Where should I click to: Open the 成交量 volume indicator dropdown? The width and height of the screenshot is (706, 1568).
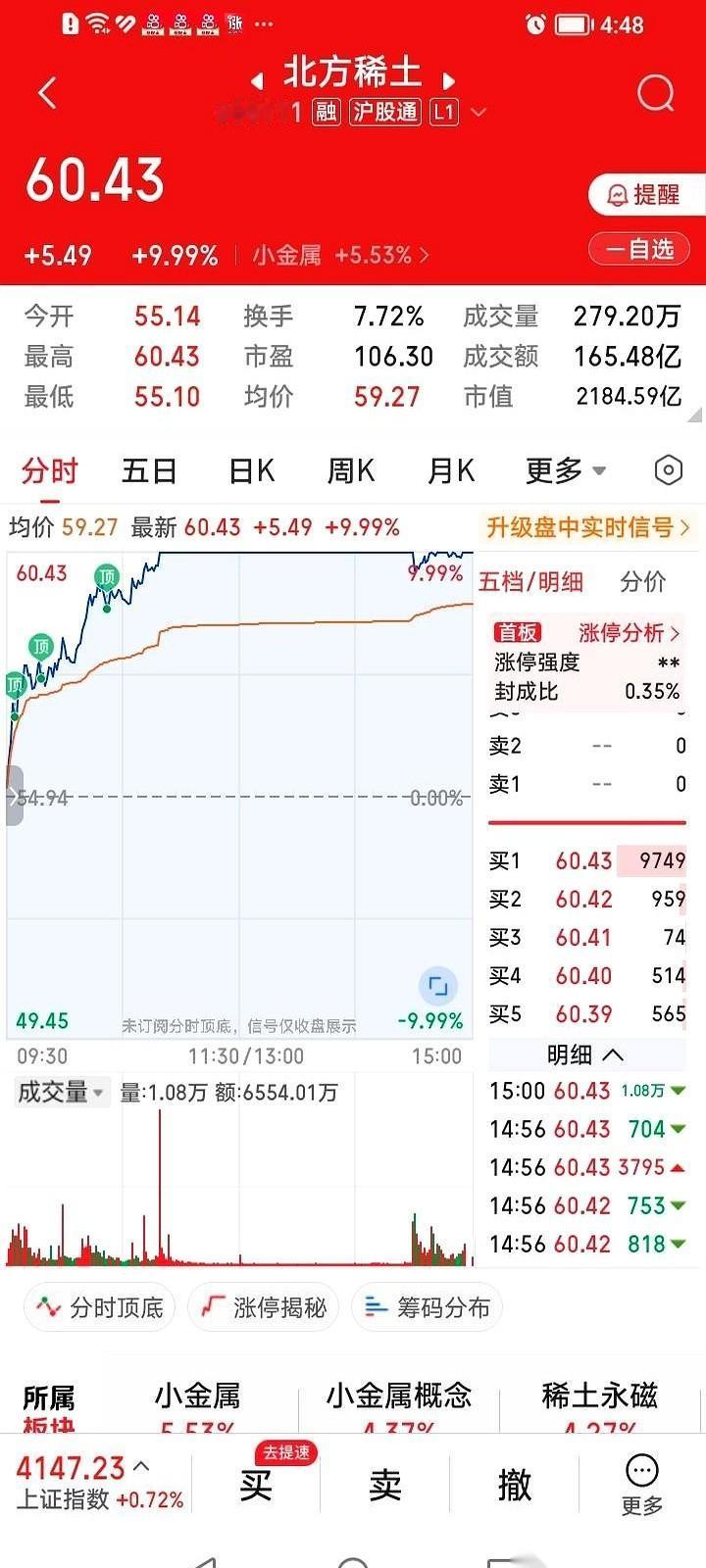click(x=61, y=1092)
